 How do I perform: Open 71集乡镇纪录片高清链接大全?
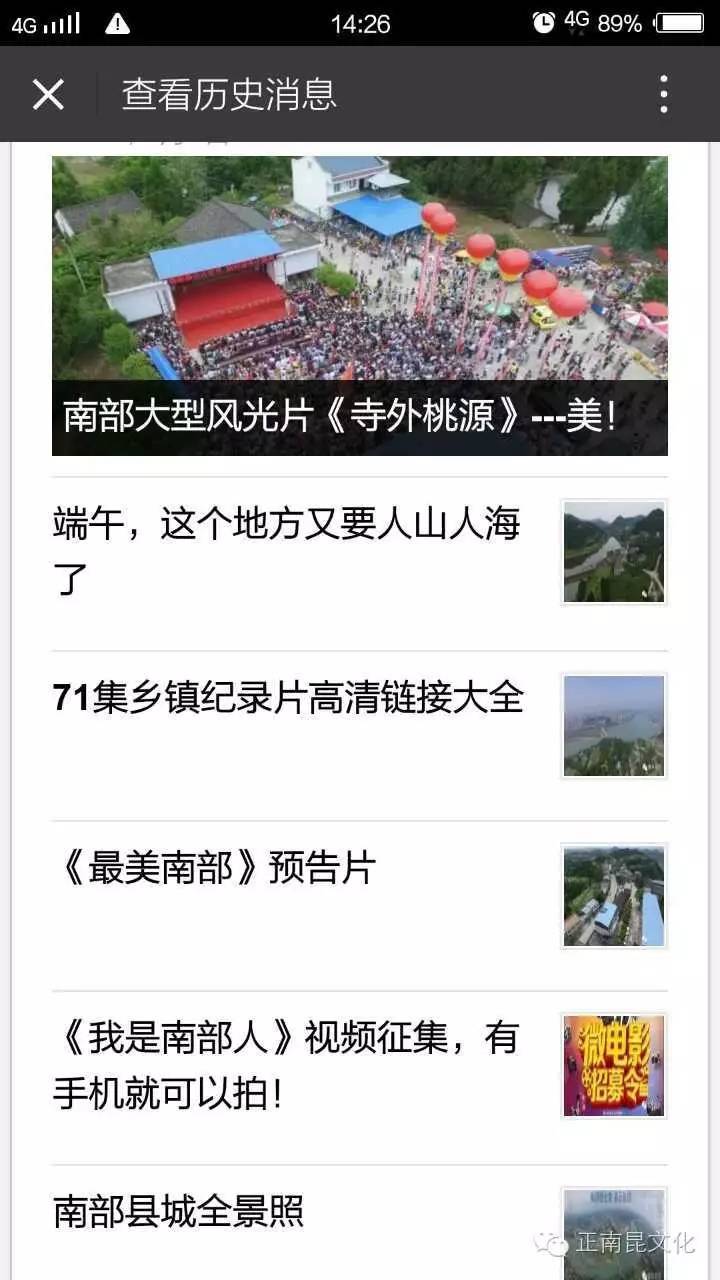click(x=288, y=699)
